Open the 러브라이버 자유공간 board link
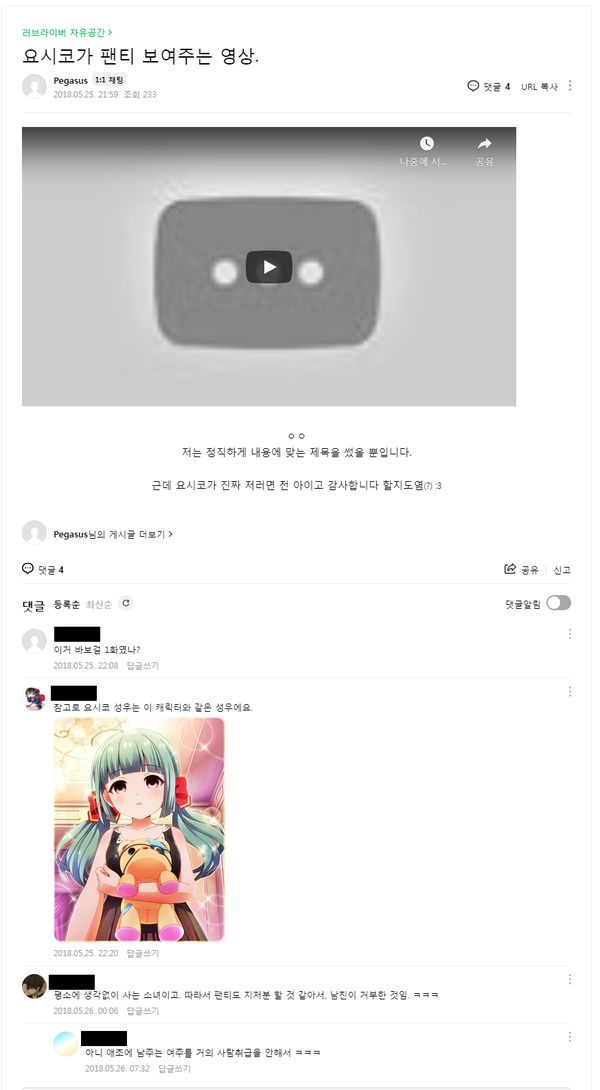 [66, 33]
